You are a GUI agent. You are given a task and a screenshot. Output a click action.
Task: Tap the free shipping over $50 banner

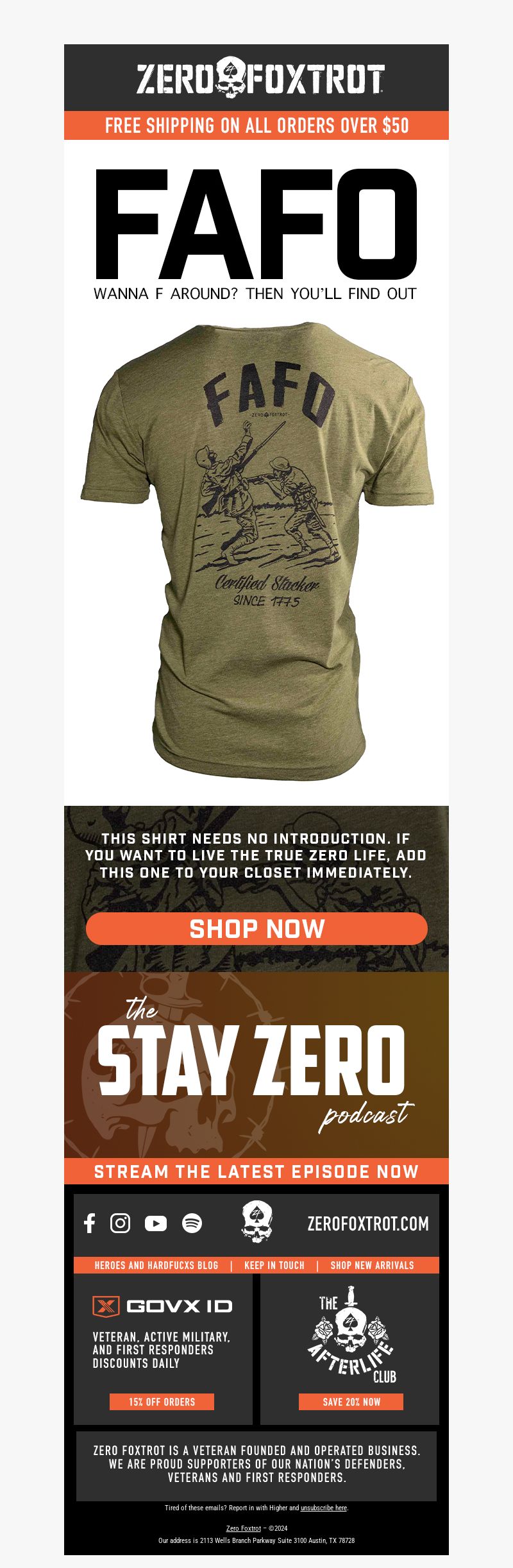click(x=256, y=125)
